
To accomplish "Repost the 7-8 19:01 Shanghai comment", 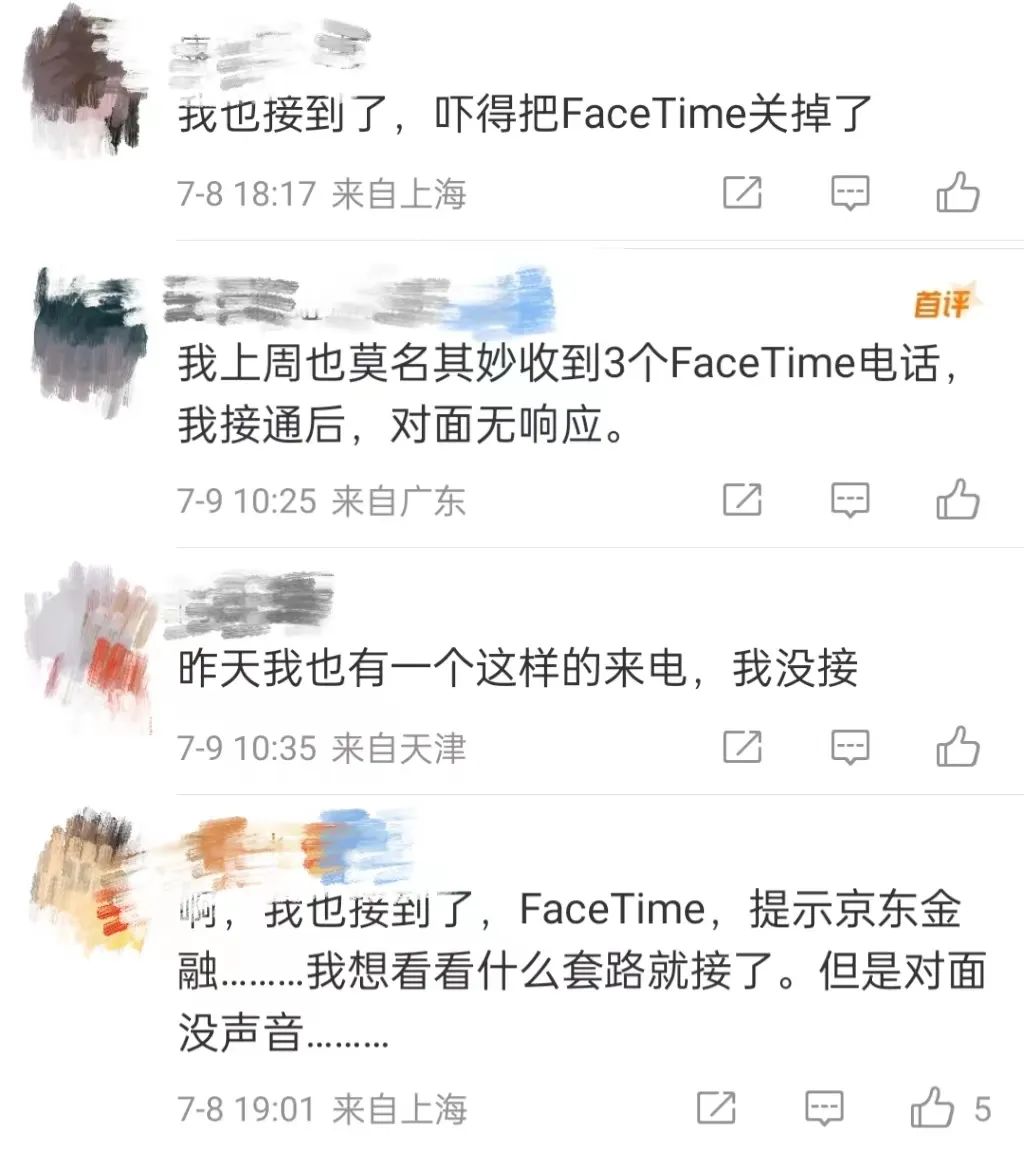I will point(716,1108).
